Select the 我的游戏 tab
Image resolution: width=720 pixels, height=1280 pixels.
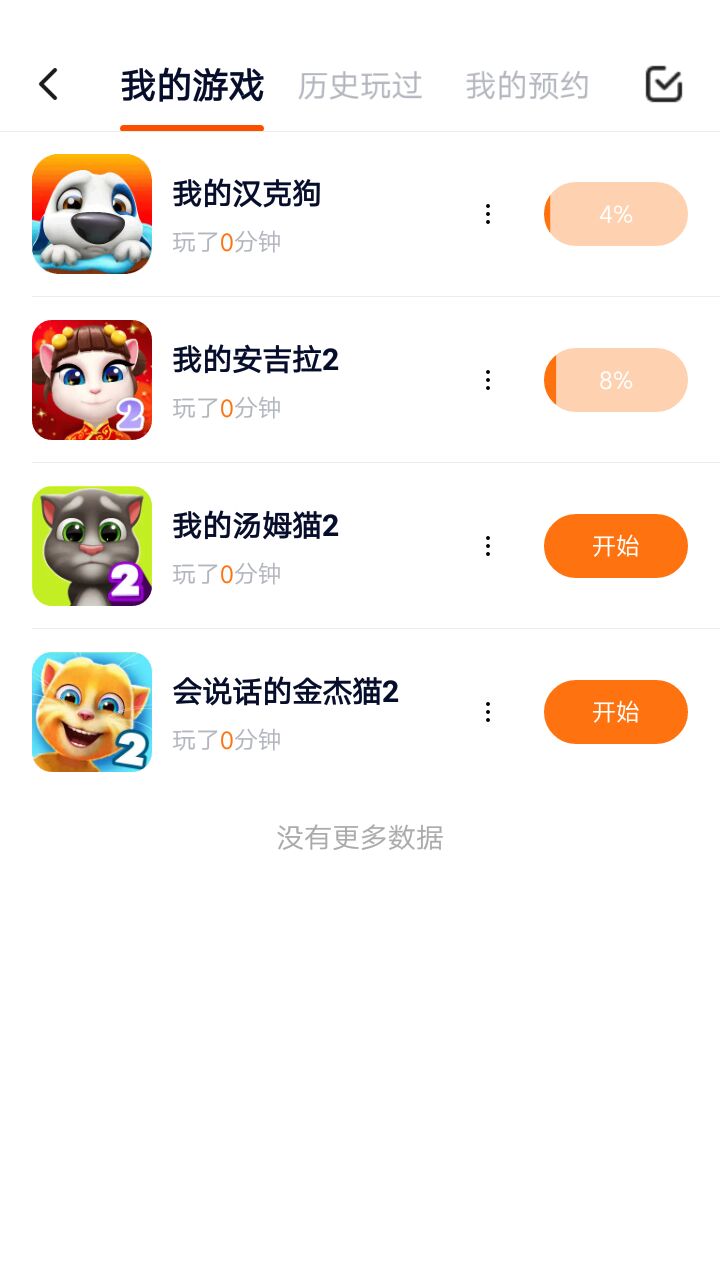192,86
